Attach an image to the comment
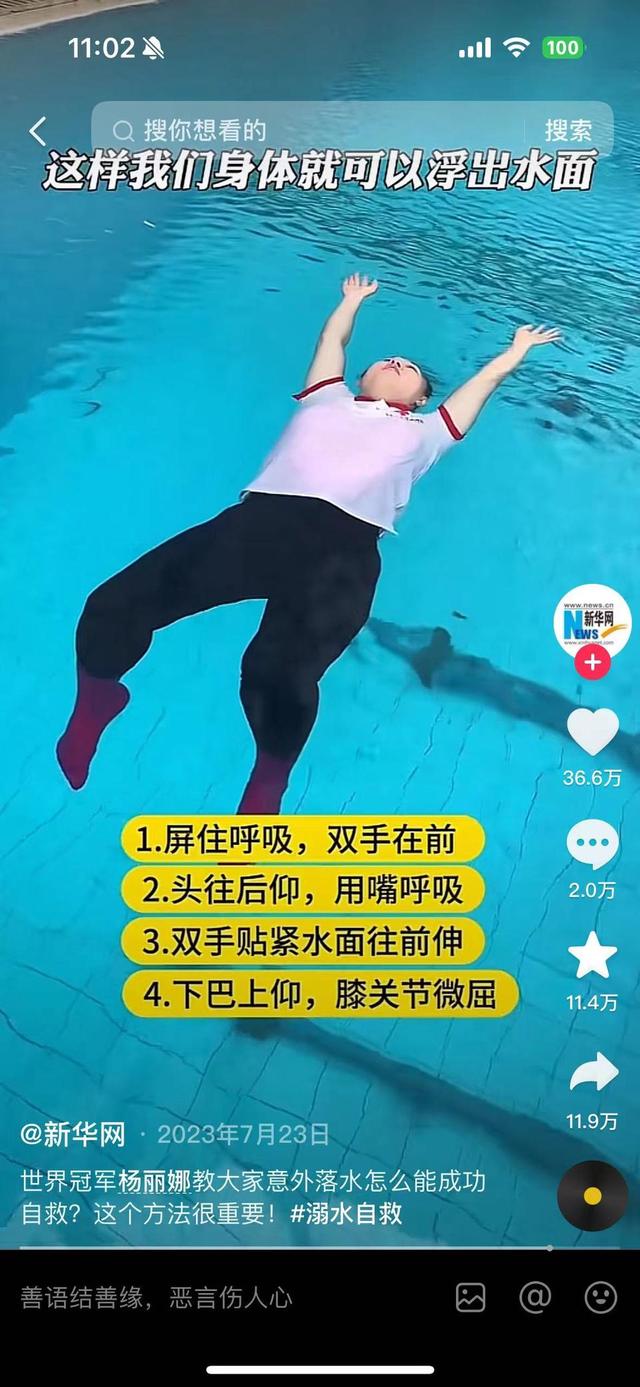The width and height of the screenshot is (640, 1387). [x=470, y=1298]
